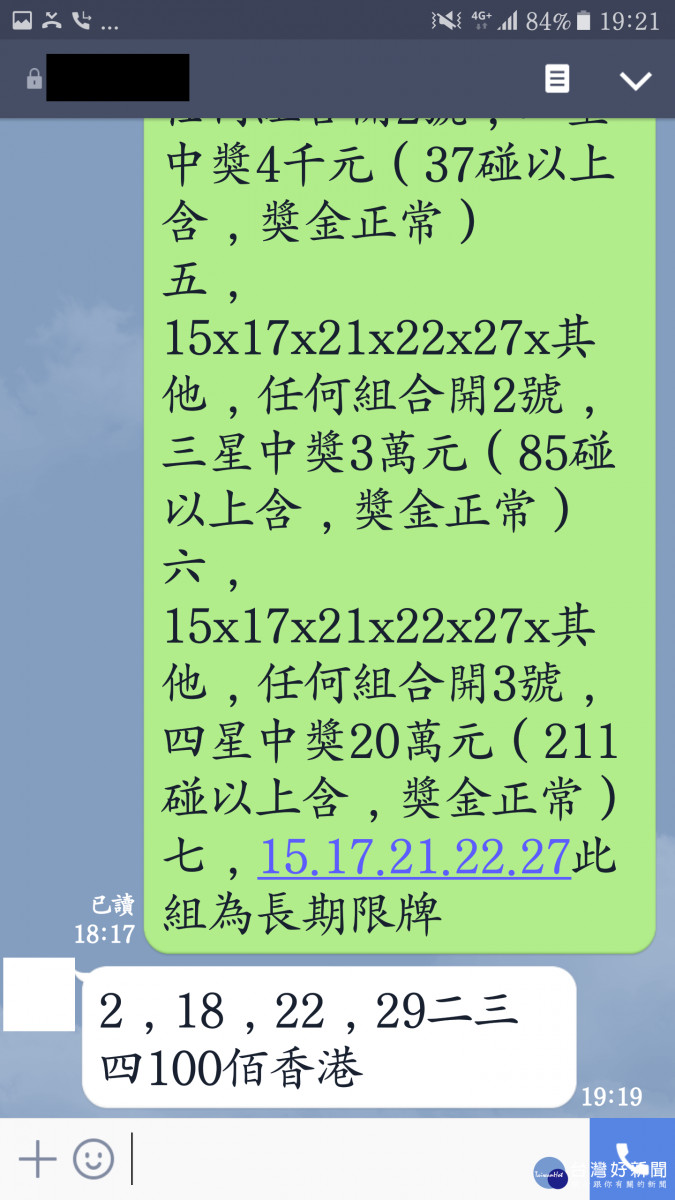
Task: Open the emoji sticker picker
Action: coord(93,1159)
